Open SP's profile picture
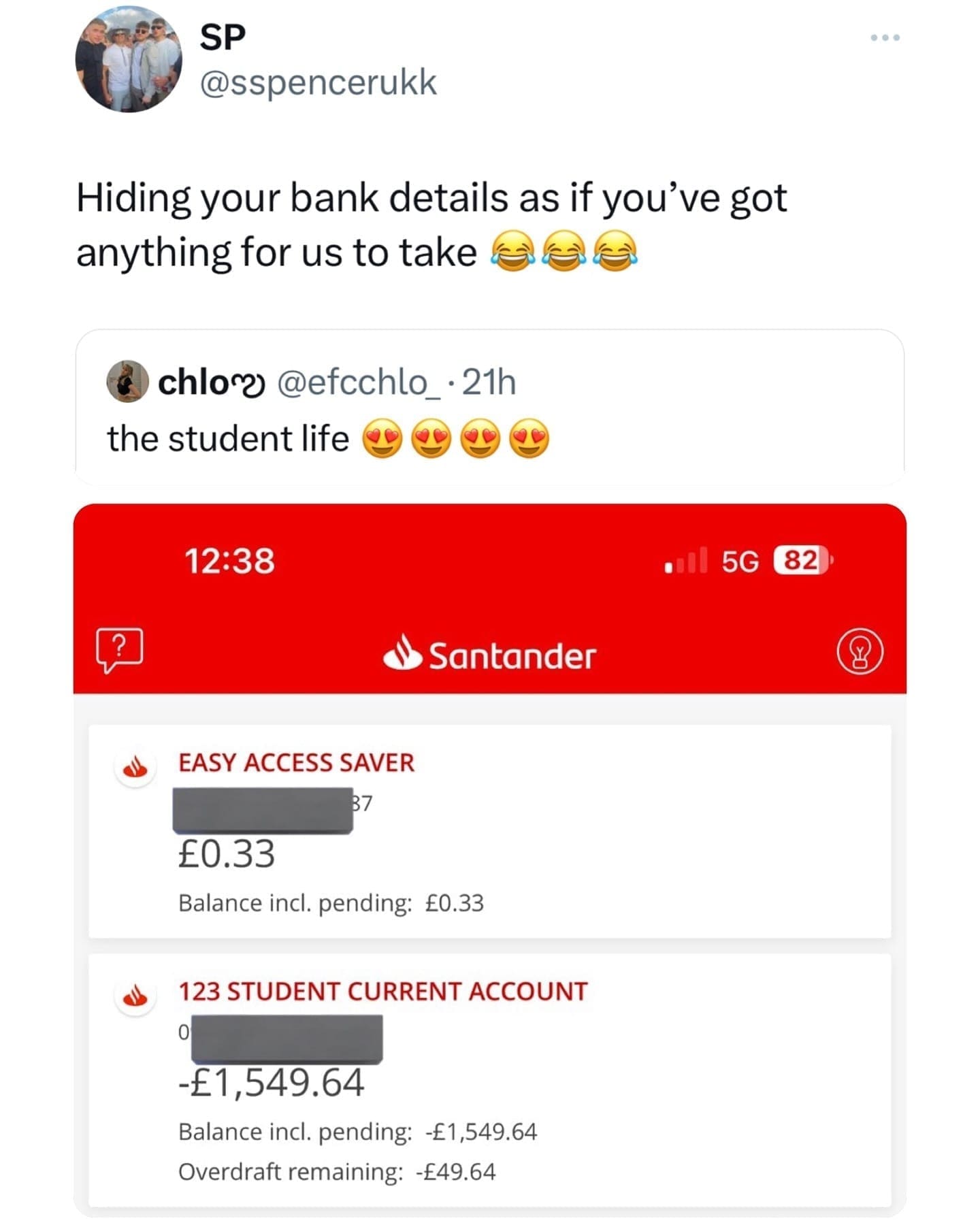Screen dimensions: 980x1225 (128, 59)
